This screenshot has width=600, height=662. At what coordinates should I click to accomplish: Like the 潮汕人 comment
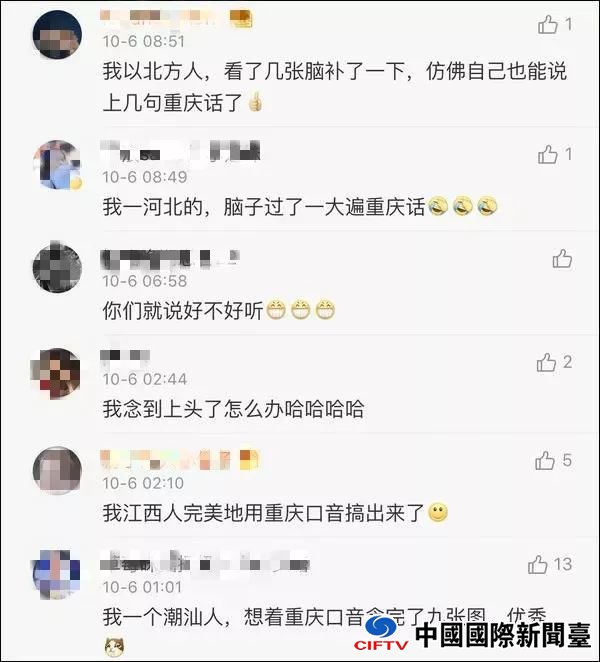click(x=539, y=565)
